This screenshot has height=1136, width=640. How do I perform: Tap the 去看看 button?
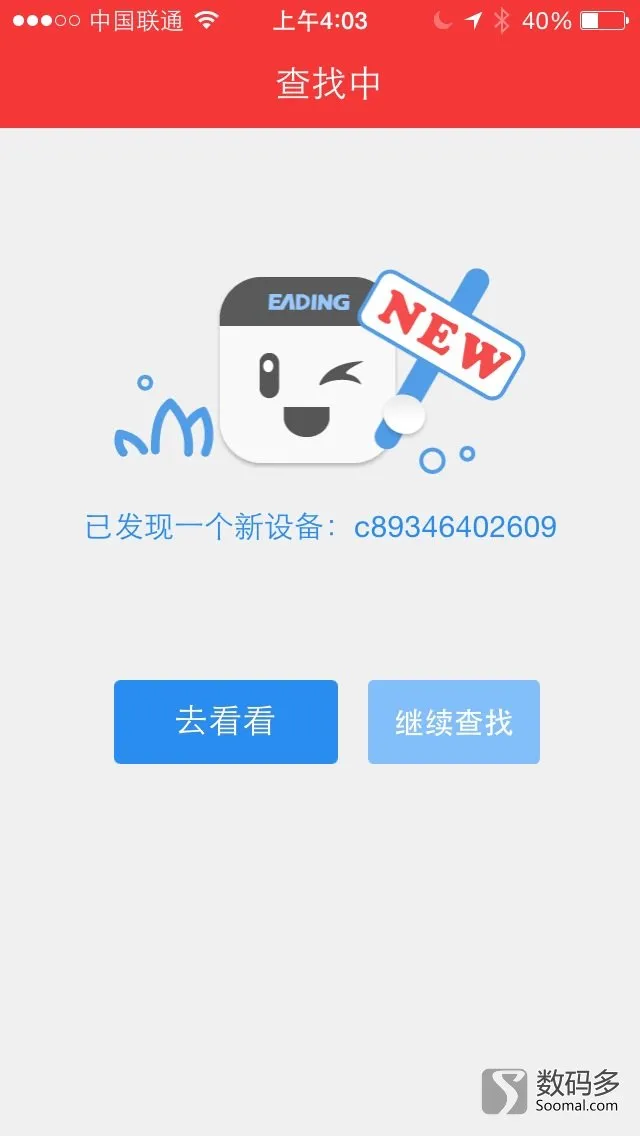226,722
